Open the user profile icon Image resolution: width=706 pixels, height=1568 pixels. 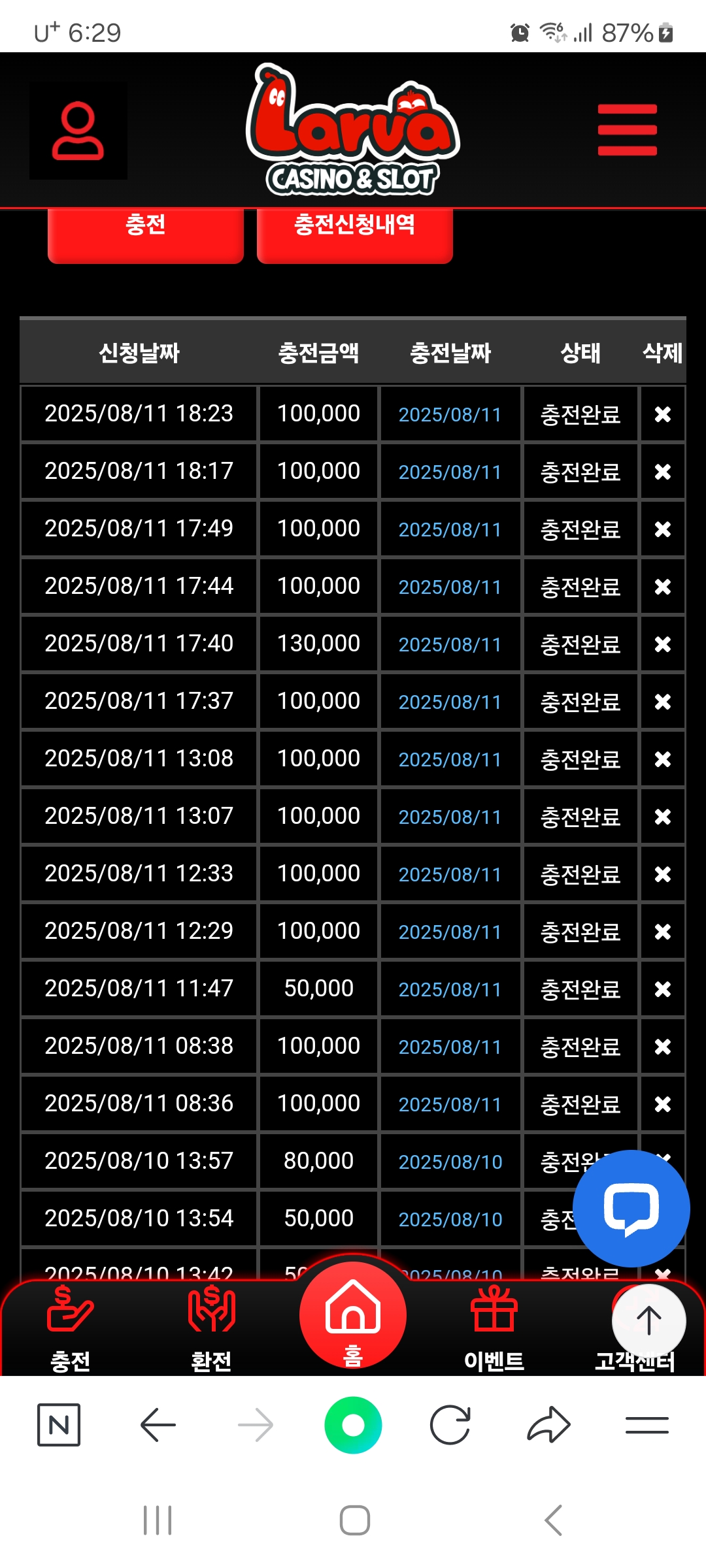coord(78,131)
